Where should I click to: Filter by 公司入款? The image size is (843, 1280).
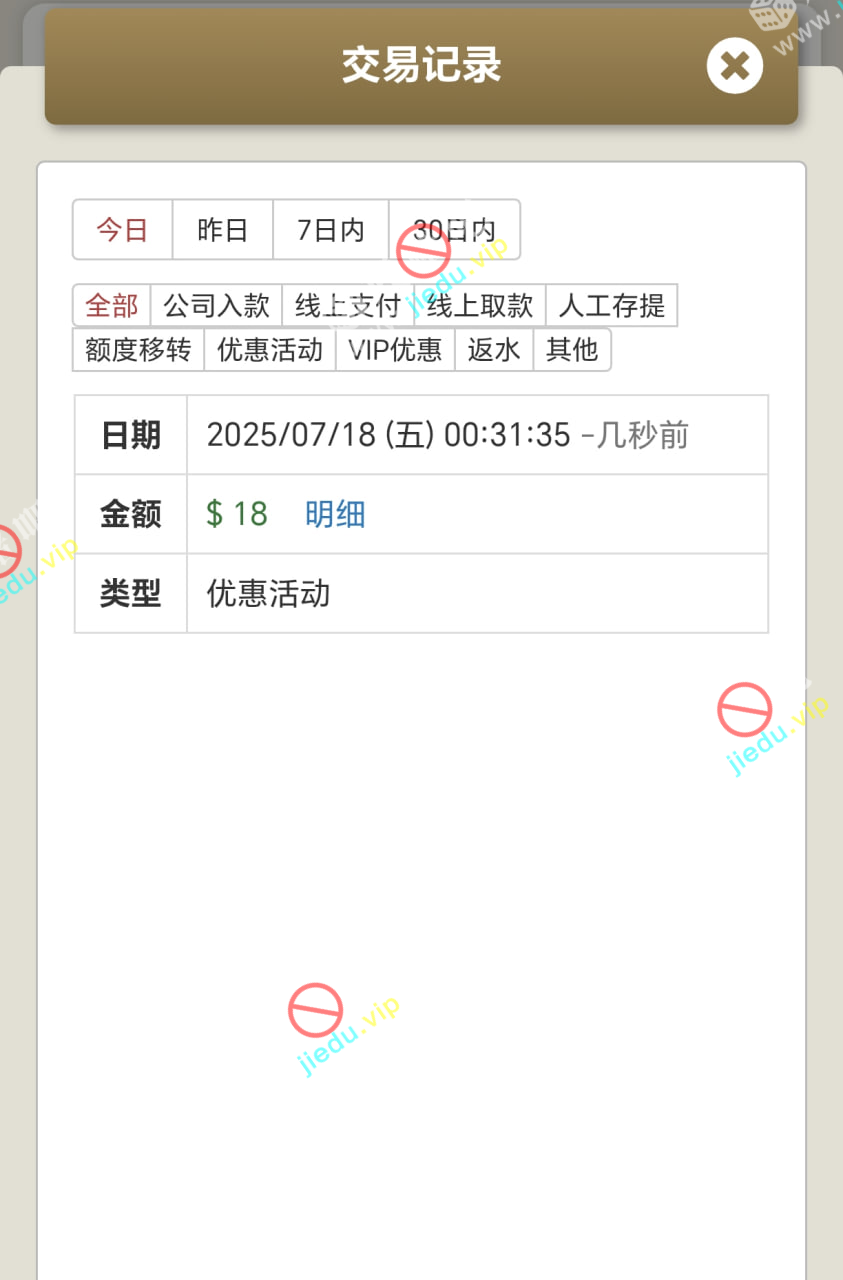point(216,305)
